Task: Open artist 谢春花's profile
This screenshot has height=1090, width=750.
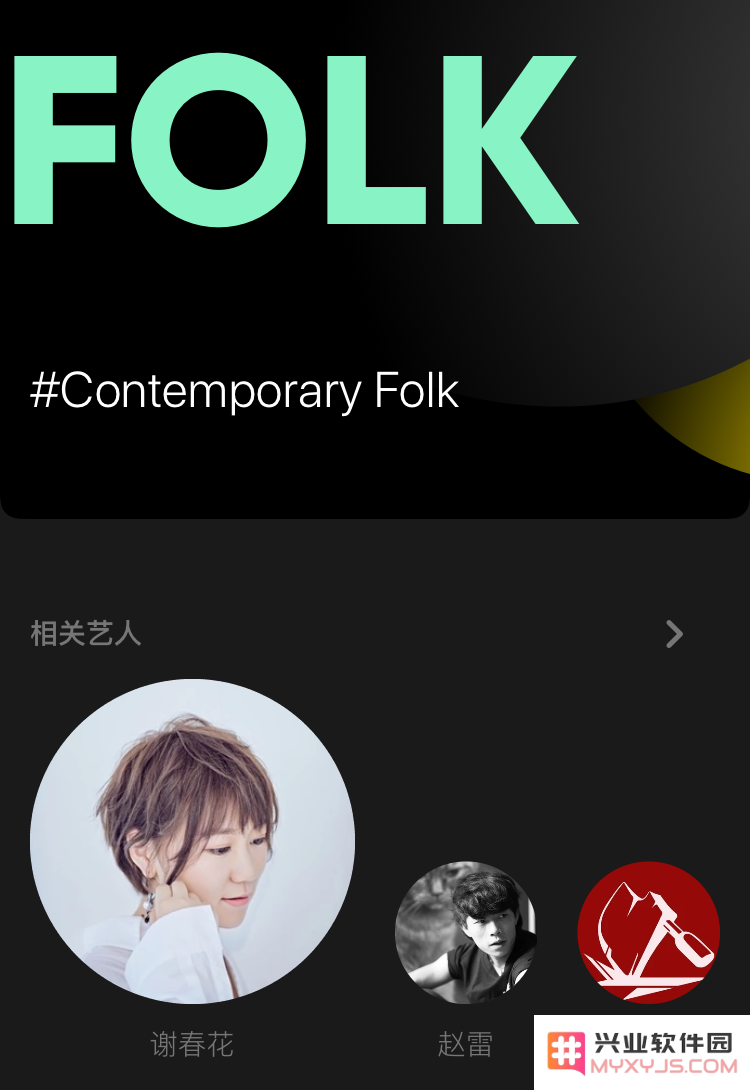Action: click(x=192, y=841)
